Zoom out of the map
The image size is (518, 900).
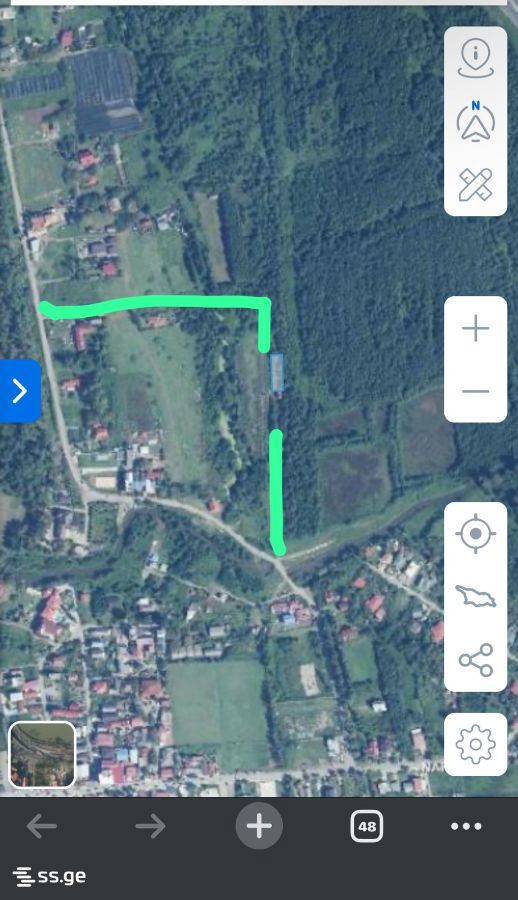tap(476, 391)
